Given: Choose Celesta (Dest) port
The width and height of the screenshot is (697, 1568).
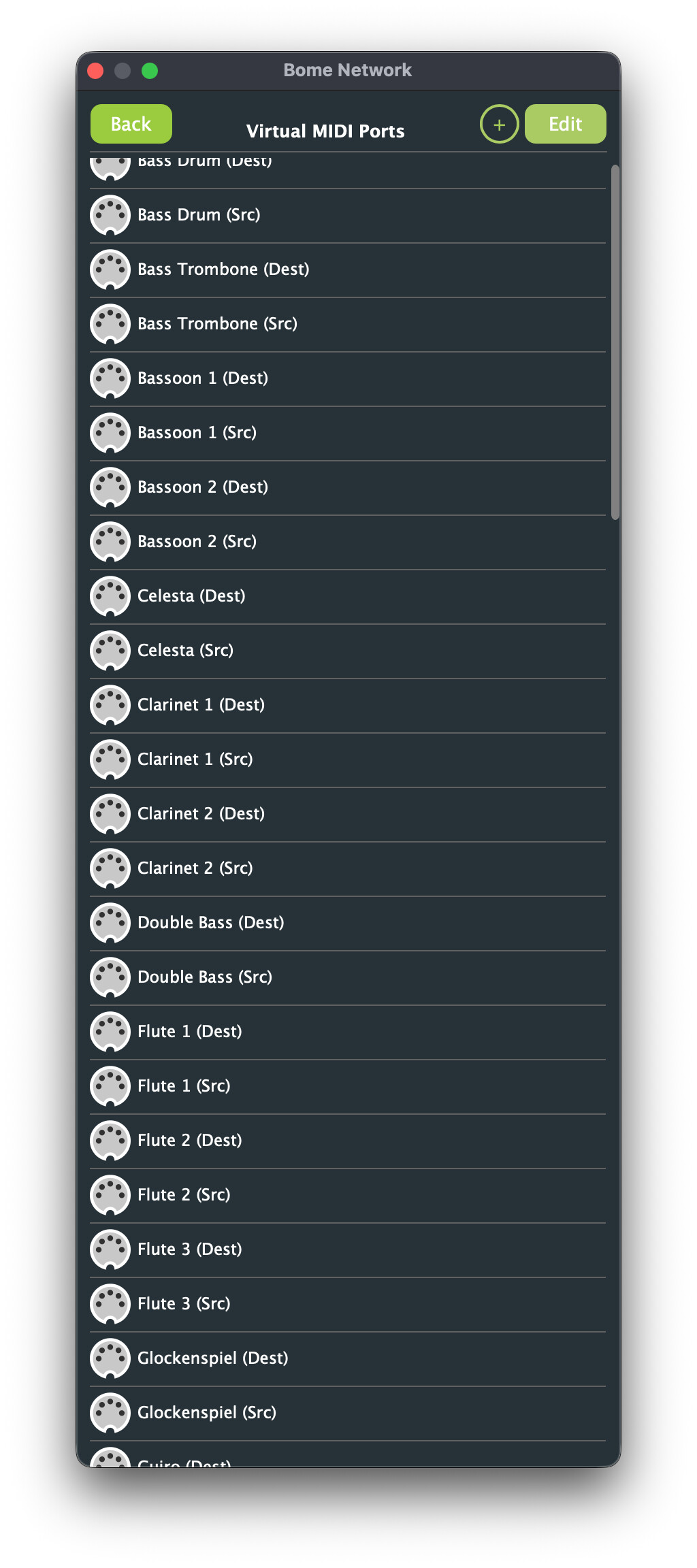Looking at the screenshot, I should pyautogui.click(x=191, y=596).
